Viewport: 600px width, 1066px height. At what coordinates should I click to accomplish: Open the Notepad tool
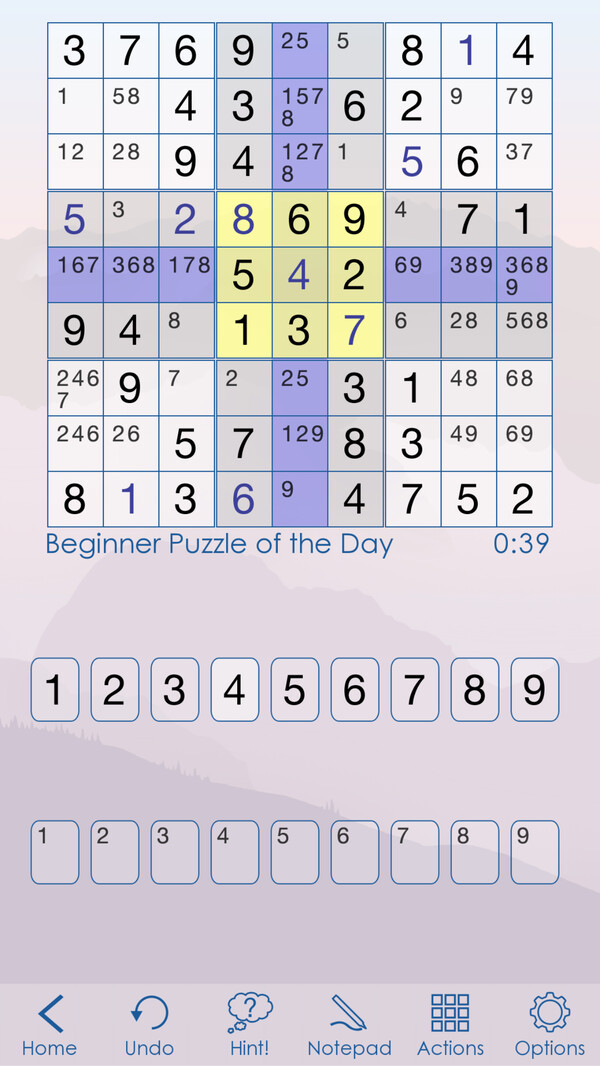349,1025
